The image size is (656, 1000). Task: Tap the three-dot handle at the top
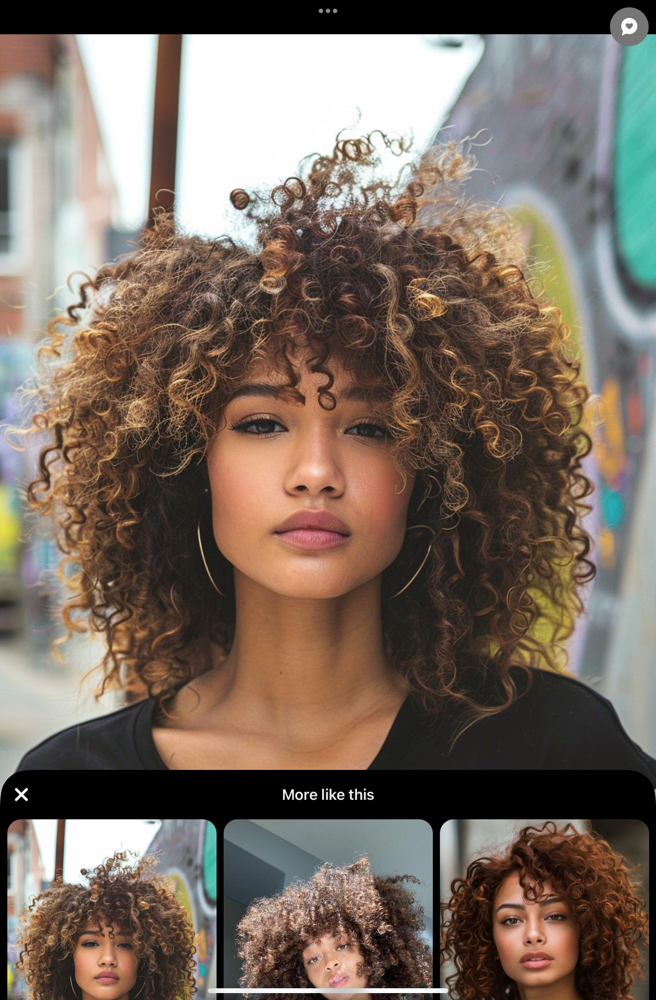coord(328,11)
